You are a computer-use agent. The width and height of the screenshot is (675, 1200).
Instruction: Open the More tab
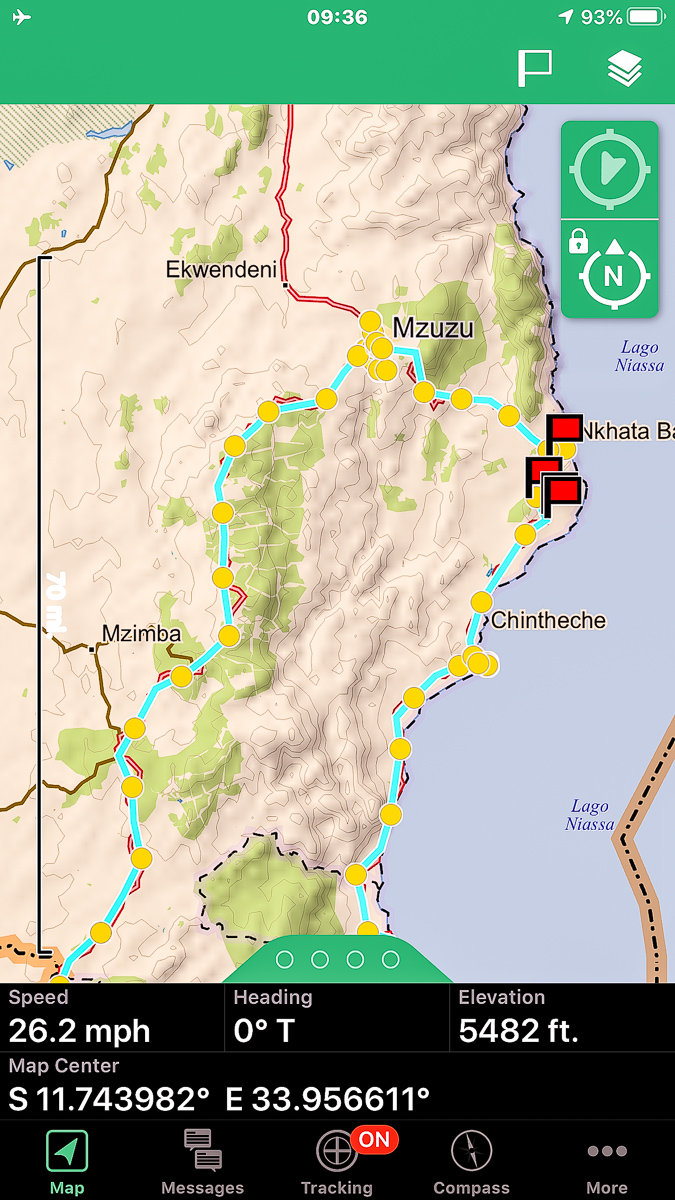pyautogui.click(x=607, y=1162)
